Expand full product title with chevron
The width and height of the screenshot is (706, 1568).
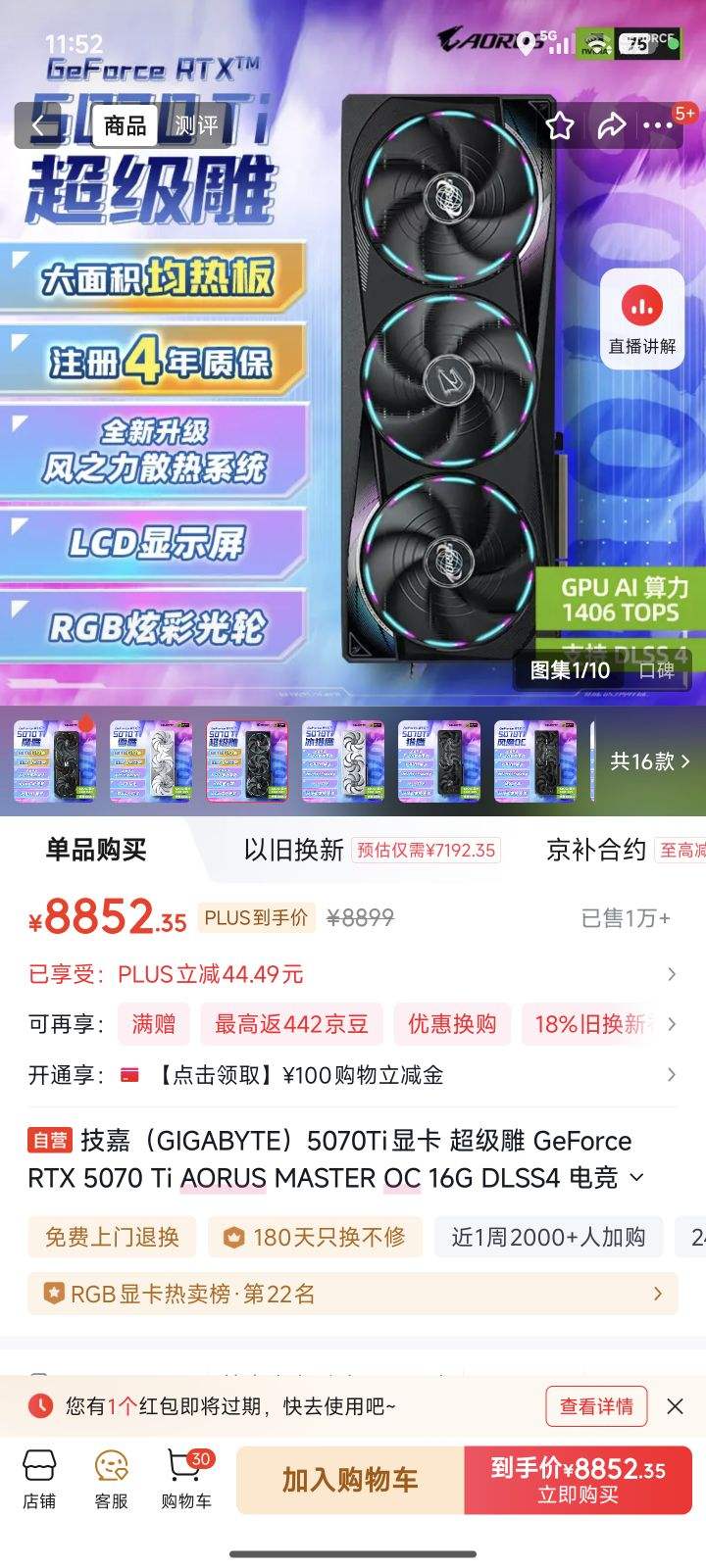click(635, 1179)
